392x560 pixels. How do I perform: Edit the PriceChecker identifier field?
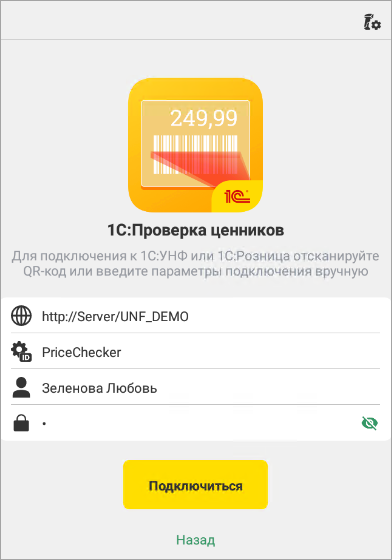(211, 352)
